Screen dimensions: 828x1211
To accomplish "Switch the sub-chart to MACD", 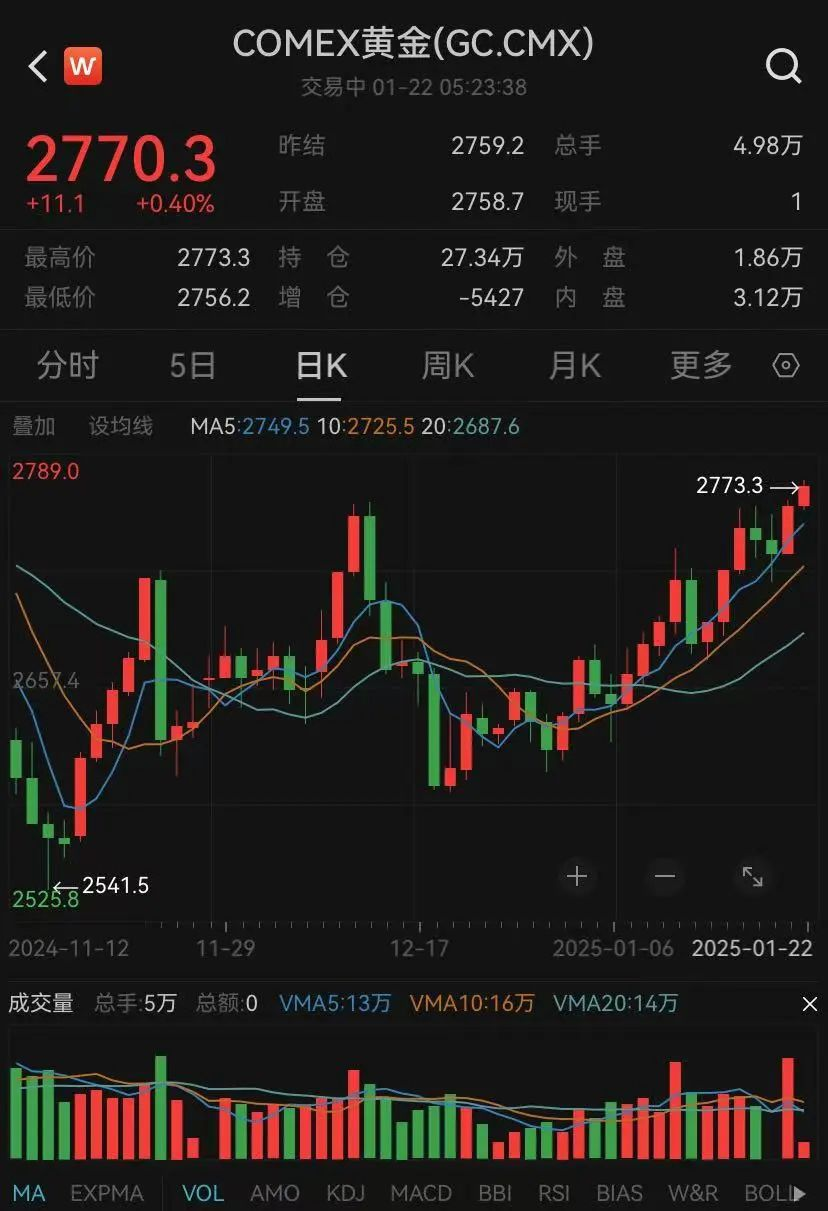I will [421, 1193].
